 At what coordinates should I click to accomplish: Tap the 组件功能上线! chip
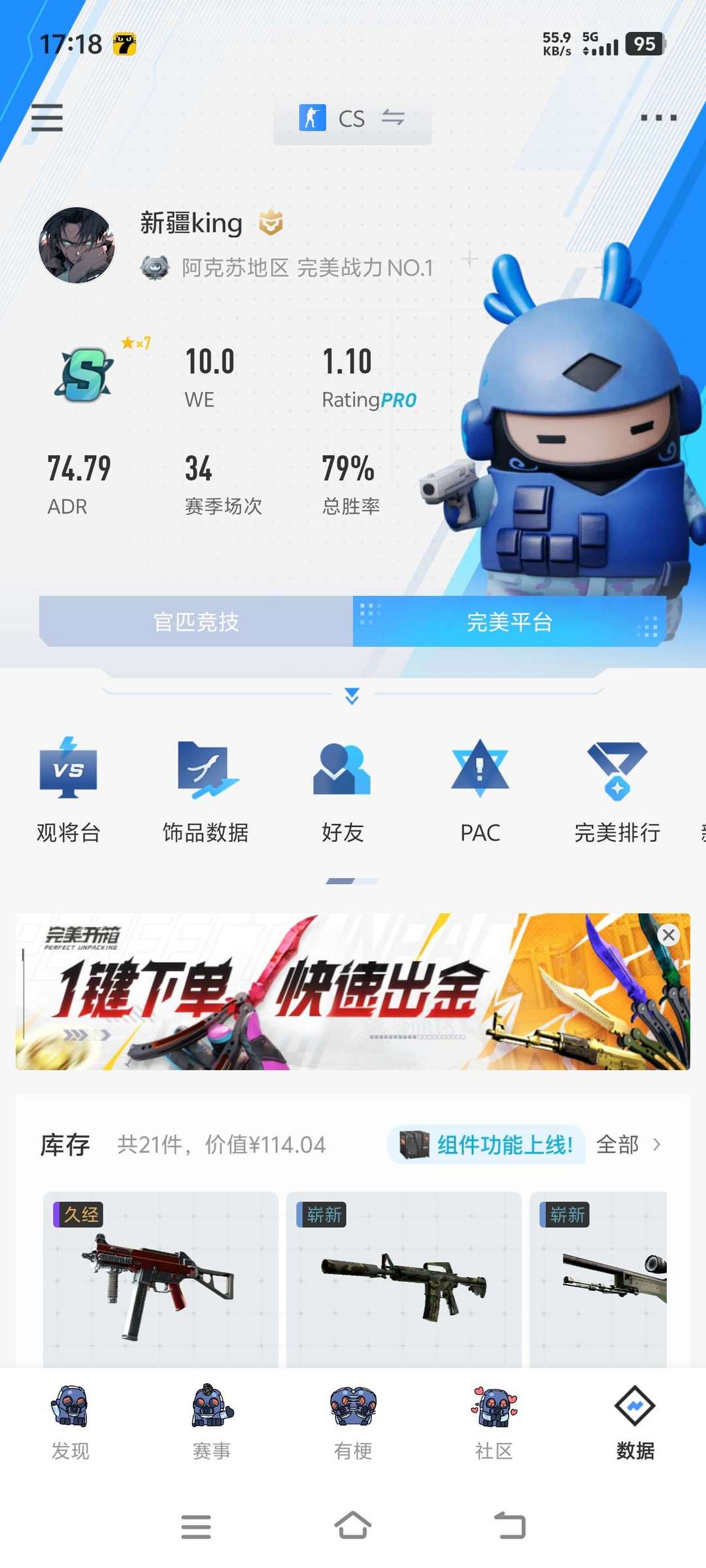pyautogui.click(x=486, y=1145)
